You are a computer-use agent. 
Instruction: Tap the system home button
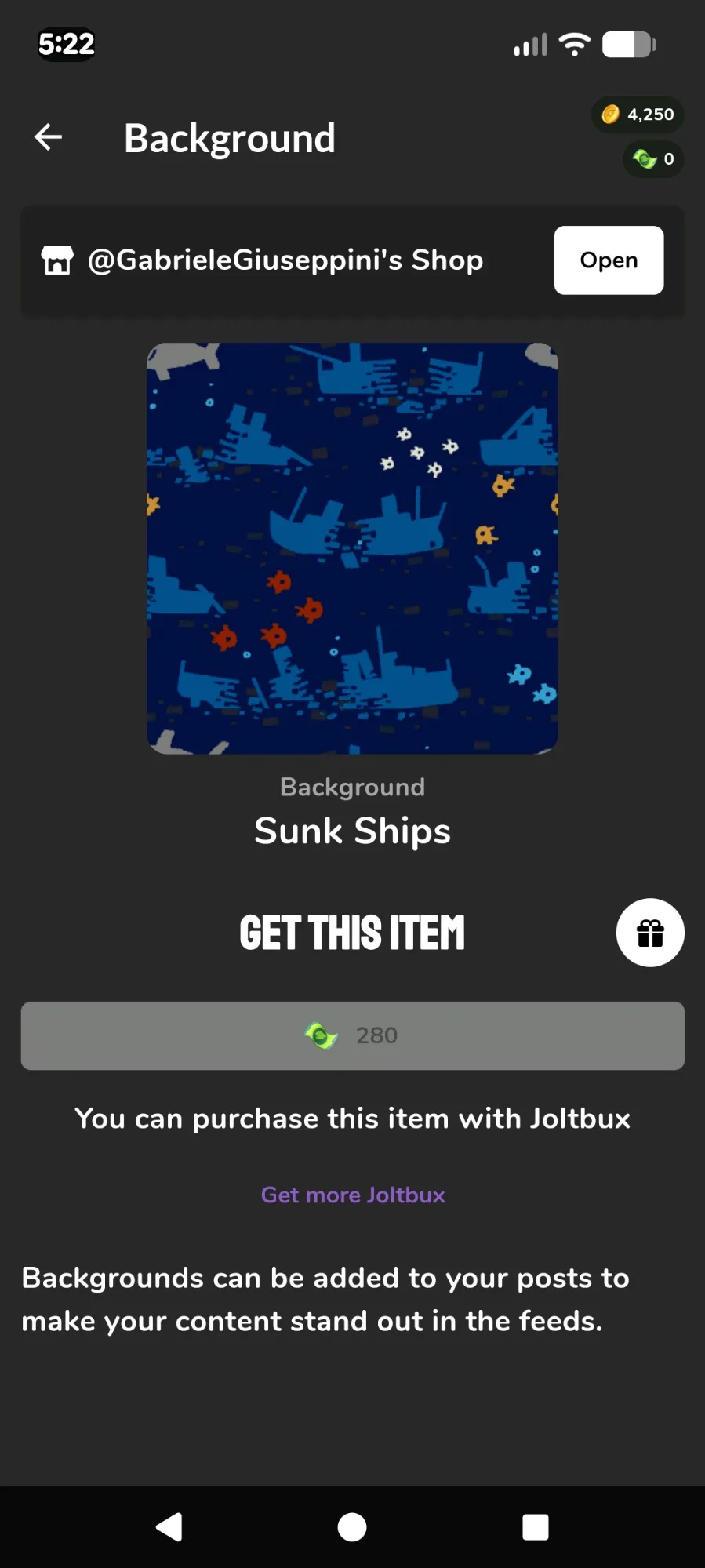pyautogui.click(x=352, y=1527)
